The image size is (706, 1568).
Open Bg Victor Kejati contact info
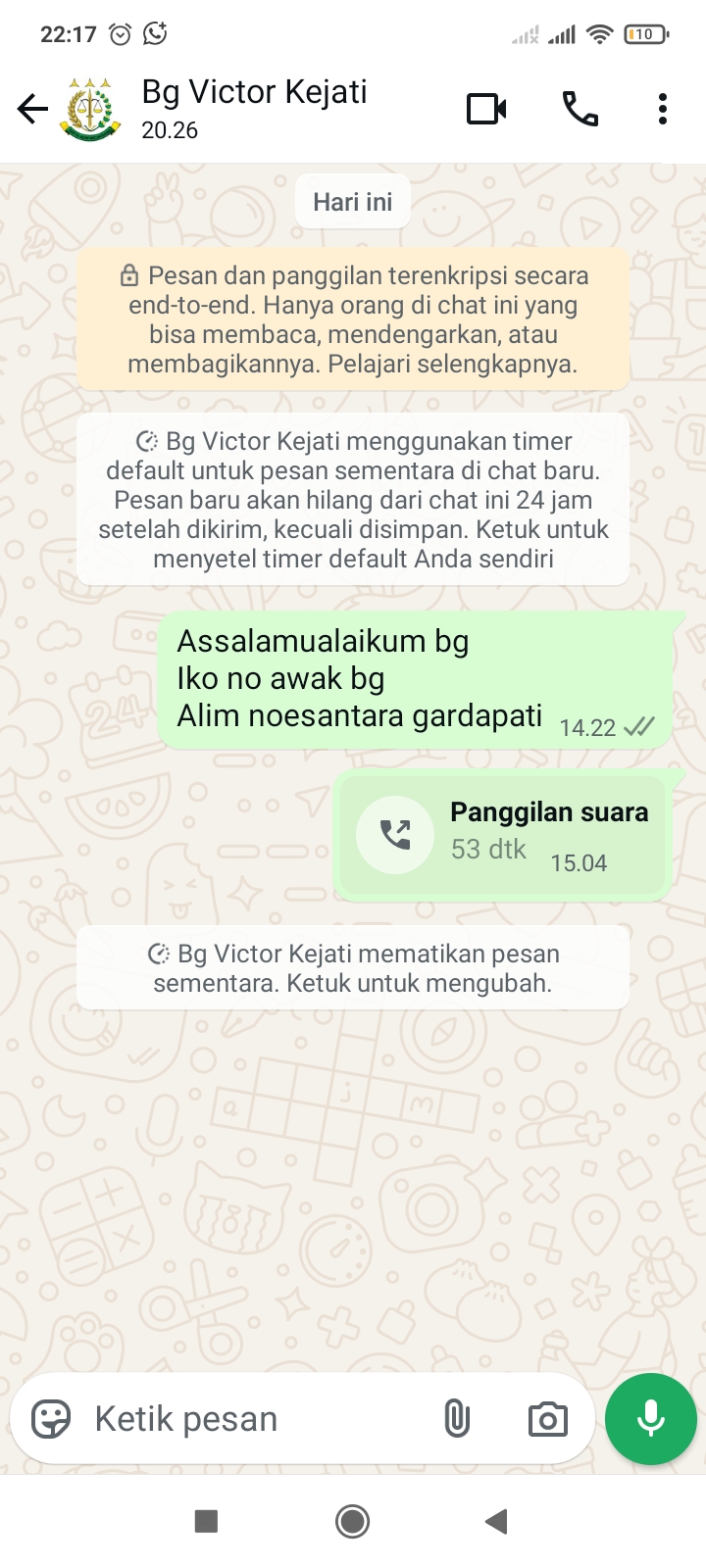point(253,108)
